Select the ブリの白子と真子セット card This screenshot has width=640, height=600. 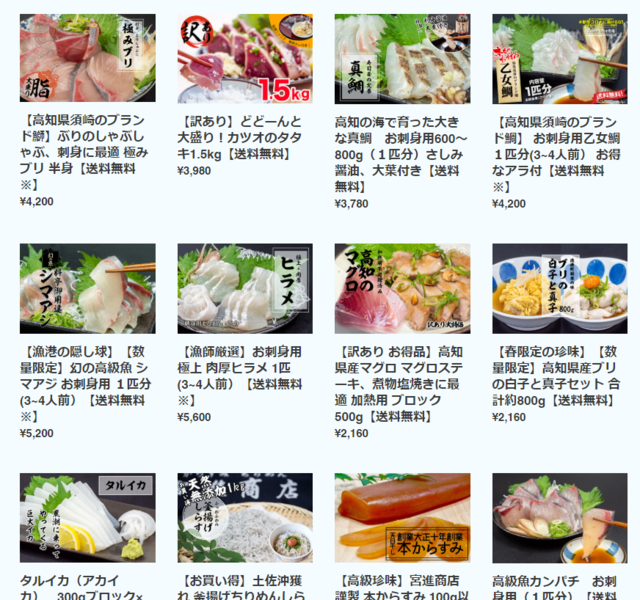pos(559,288)
